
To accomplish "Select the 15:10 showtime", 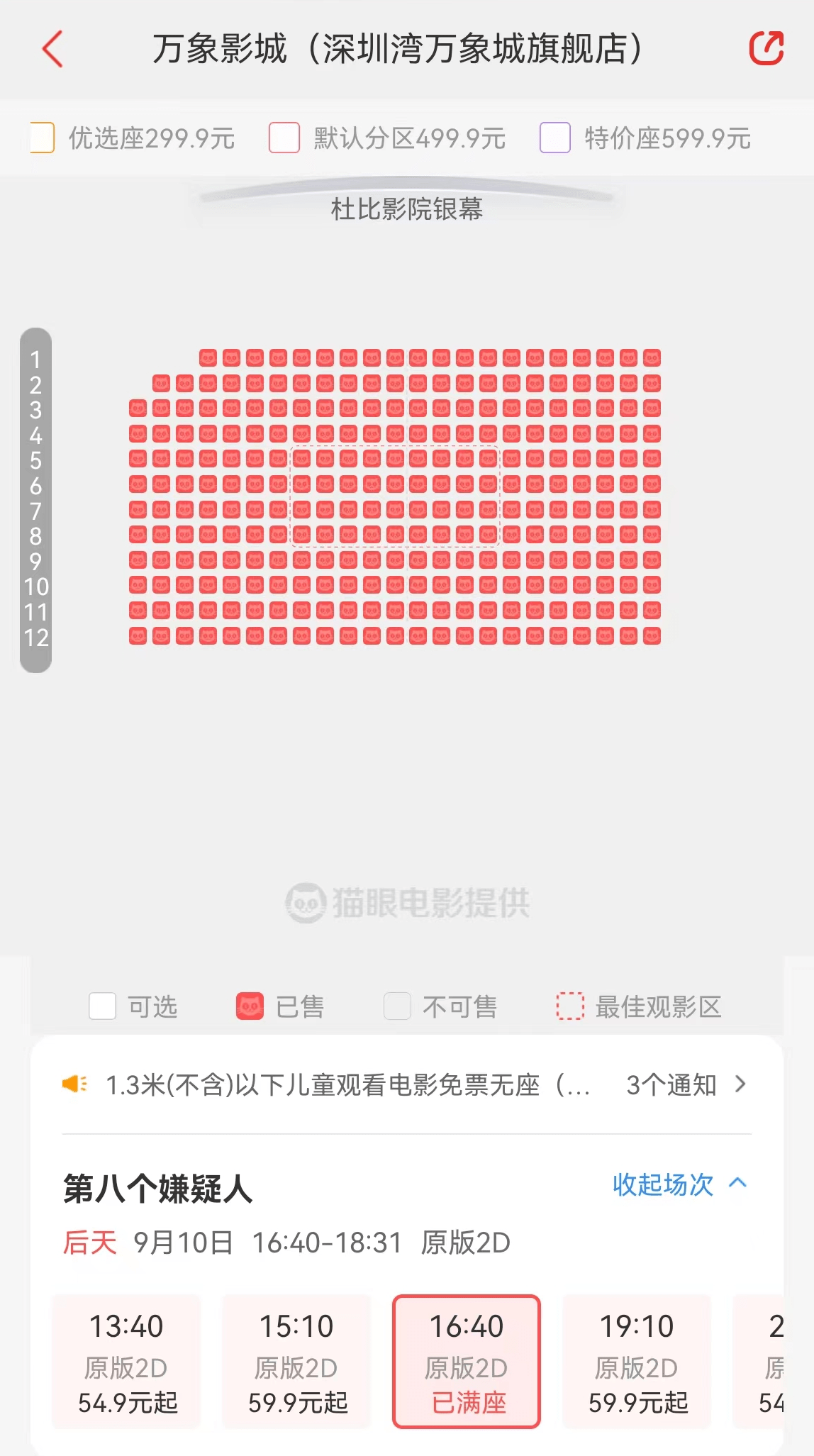I will pos(296,1361).
